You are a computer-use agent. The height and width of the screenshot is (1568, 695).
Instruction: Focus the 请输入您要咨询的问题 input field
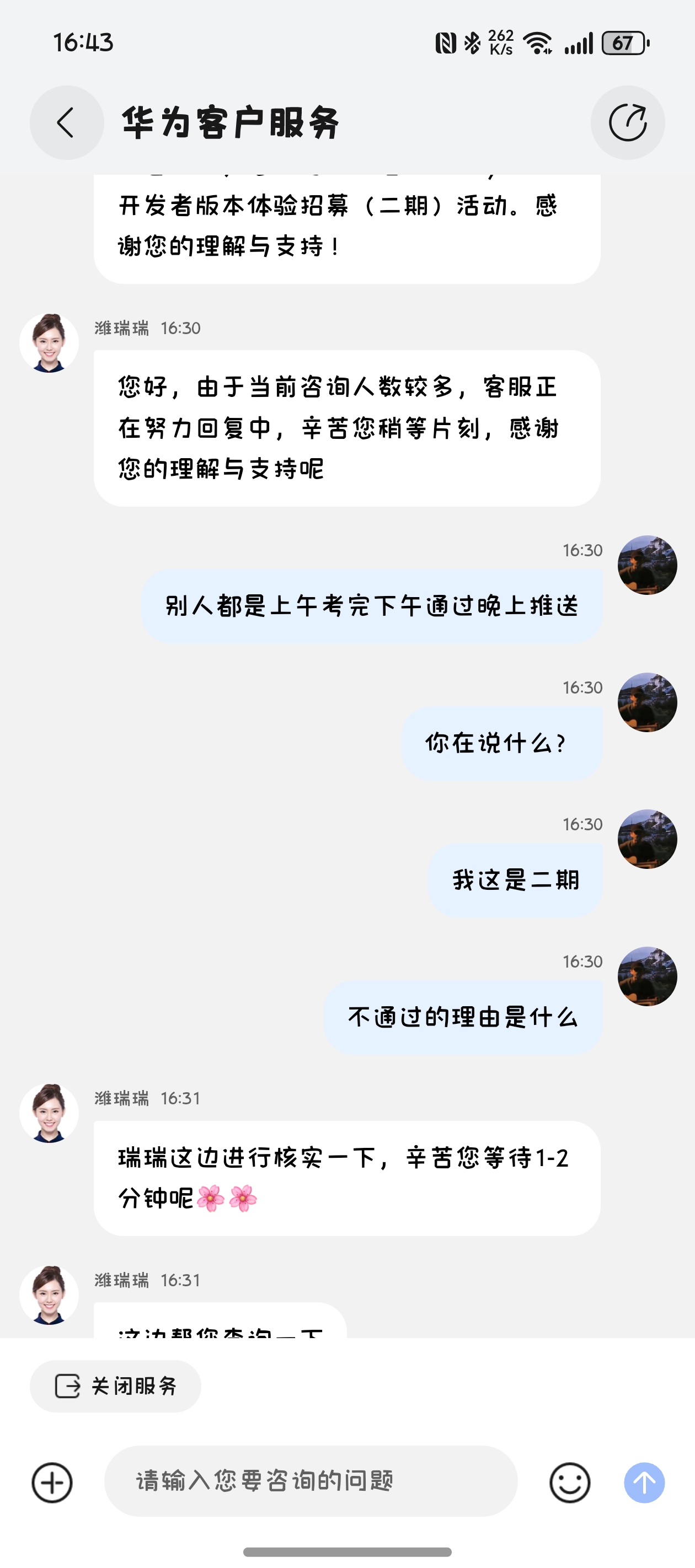click(x=311, y=1481)
